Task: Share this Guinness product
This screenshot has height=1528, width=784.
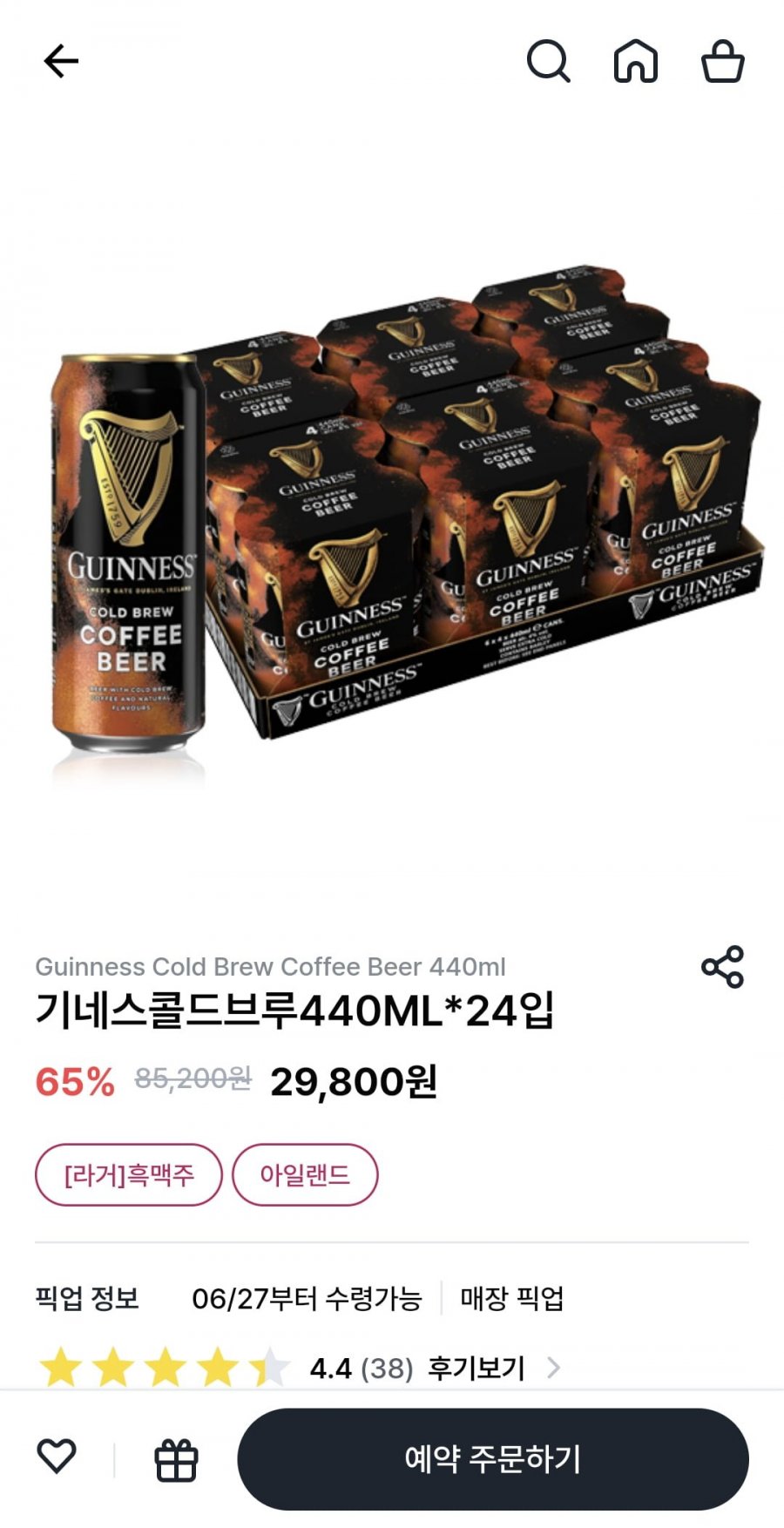Action: 722,966
